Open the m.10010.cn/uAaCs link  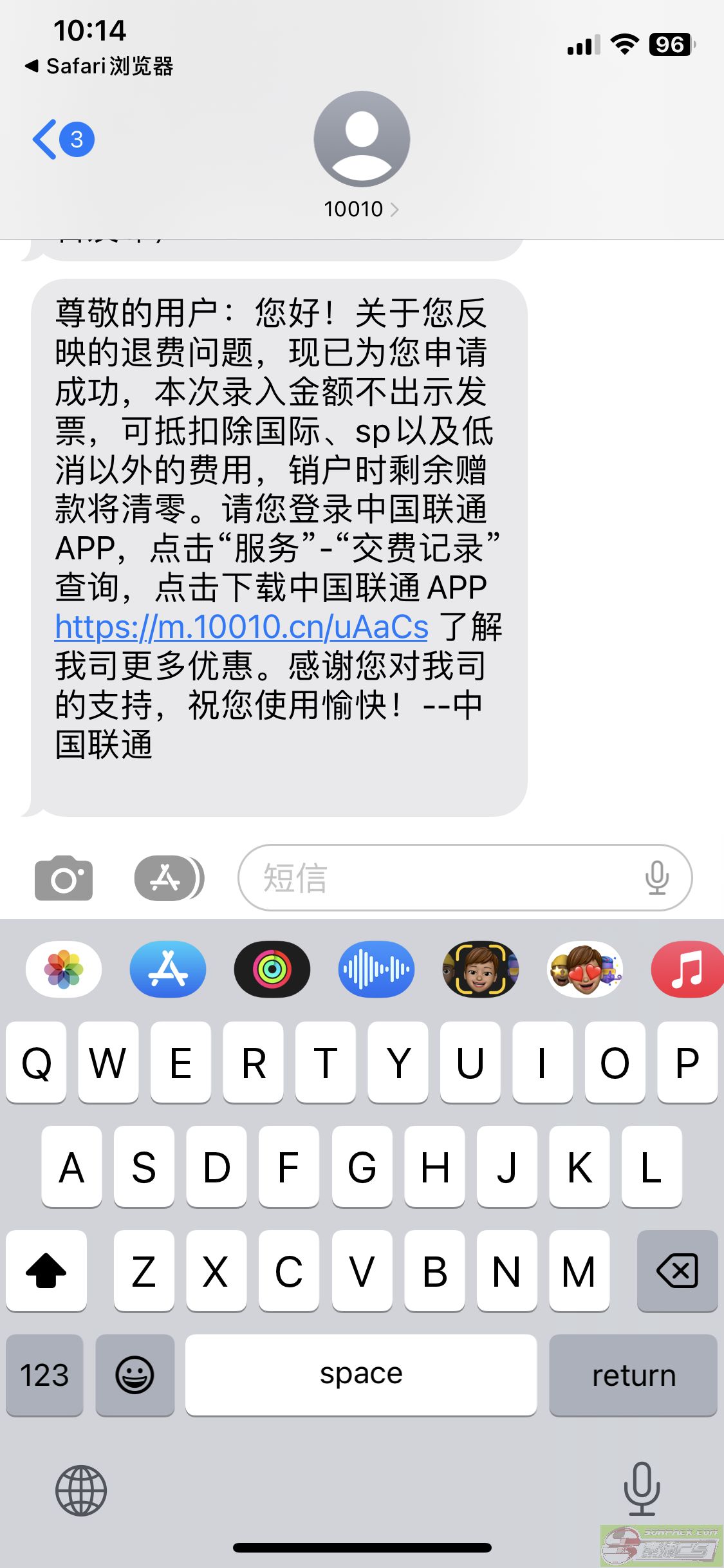click(x=241, y=627)
